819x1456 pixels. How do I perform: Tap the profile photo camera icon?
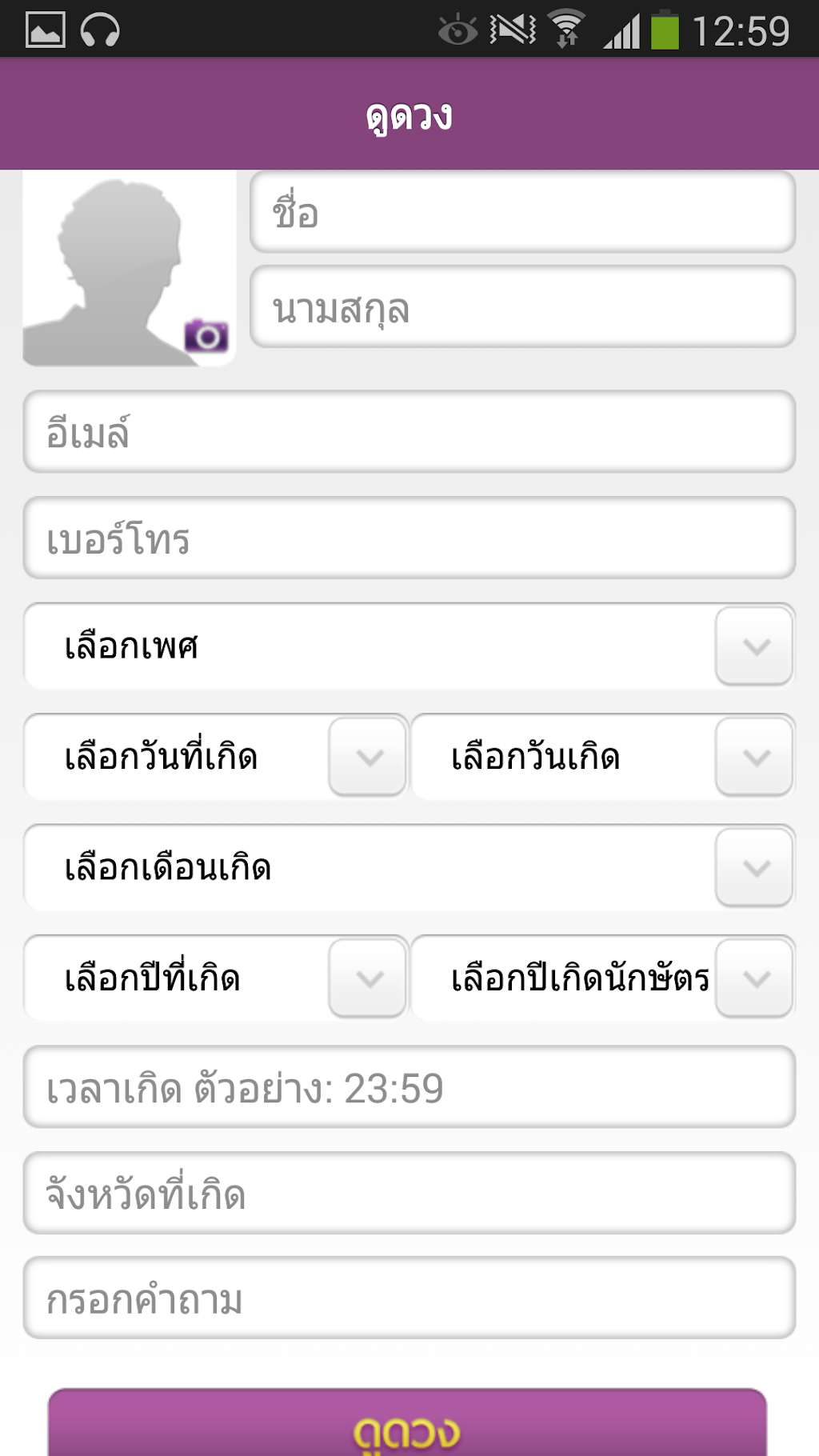pyautogui.click(x=206, y=336)
